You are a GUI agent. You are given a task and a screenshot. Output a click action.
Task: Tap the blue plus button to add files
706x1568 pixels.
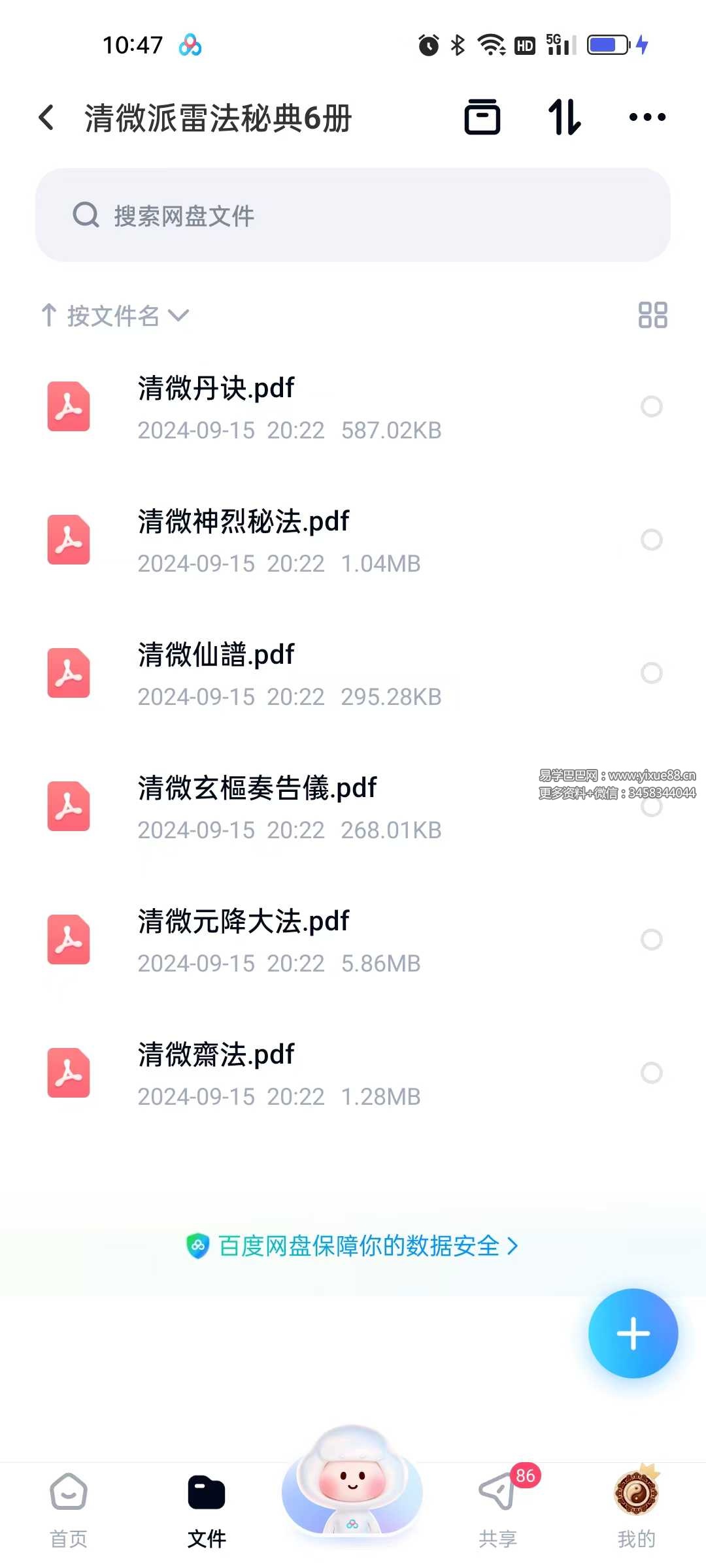pos(632,1334)
